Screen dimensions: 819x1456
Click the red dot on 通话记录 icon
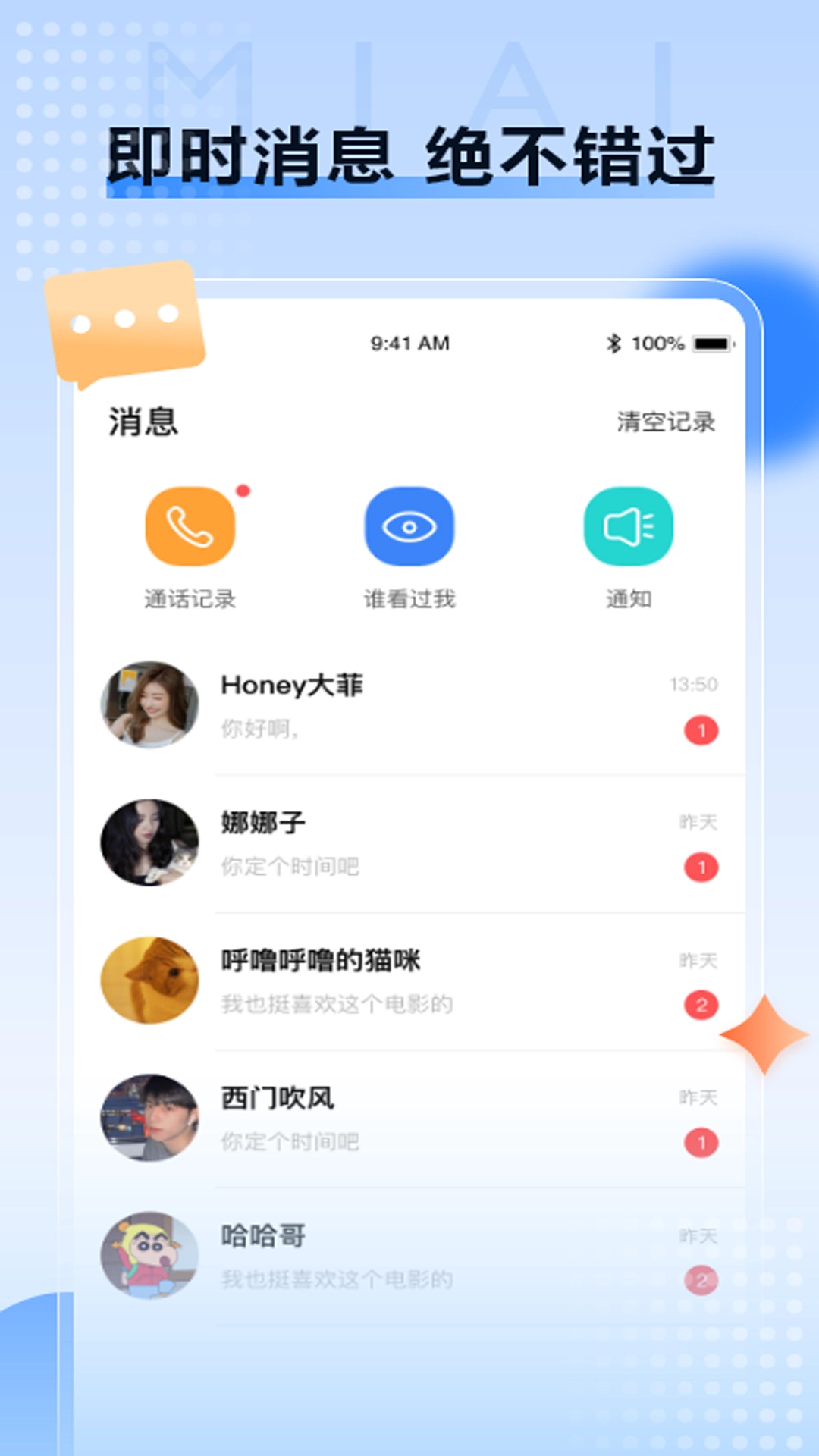point(243,490)
